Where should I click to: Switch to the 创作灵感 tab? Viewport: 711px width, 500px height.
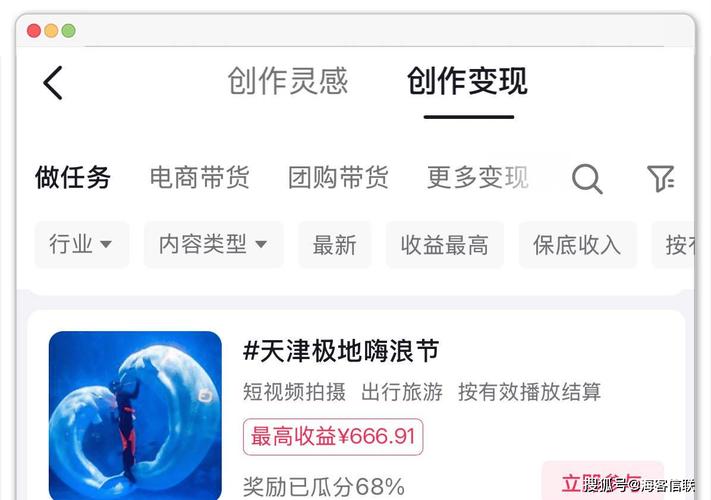[x=287, y=81]
